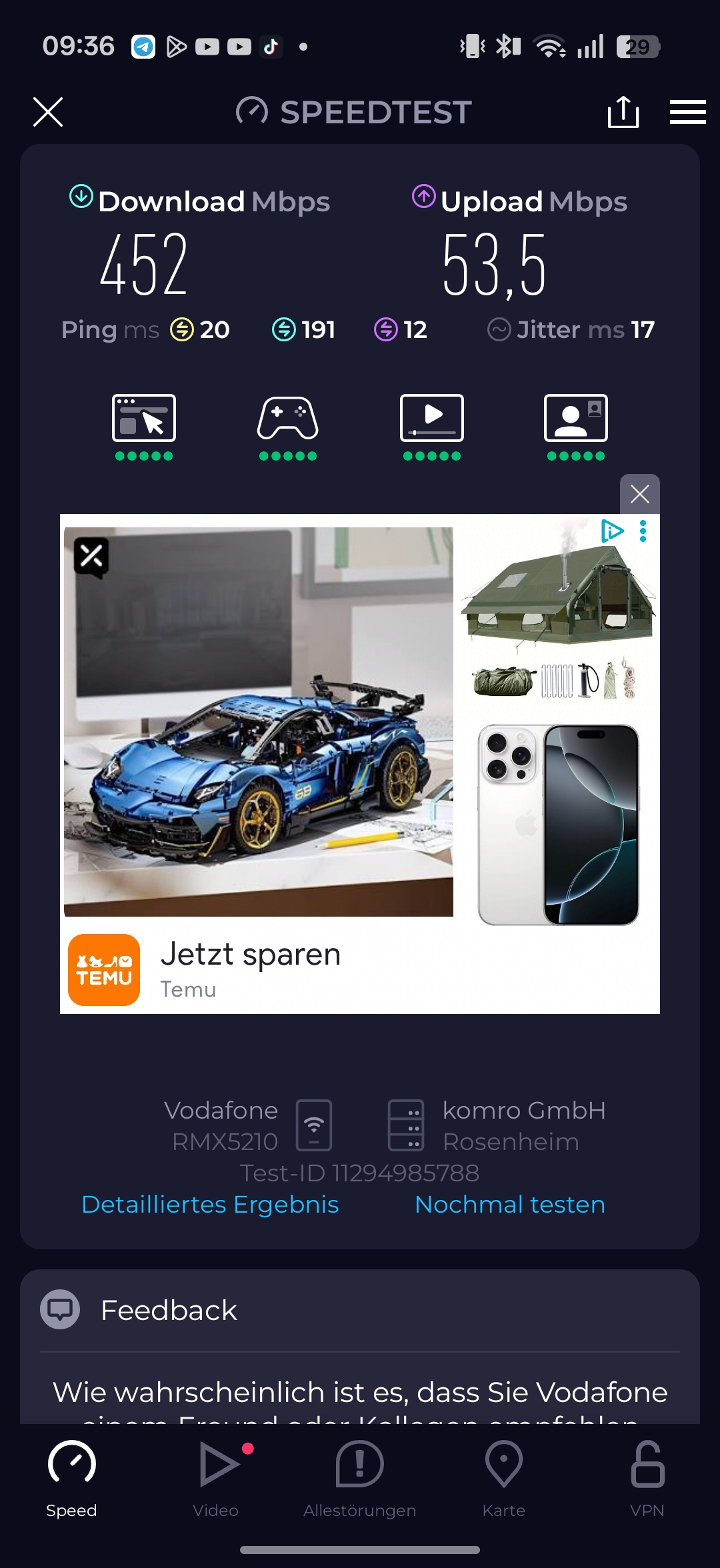This screenshot has width=720, height=1568.
Task: Open the VPN tab
Action: click(647, 1475)
